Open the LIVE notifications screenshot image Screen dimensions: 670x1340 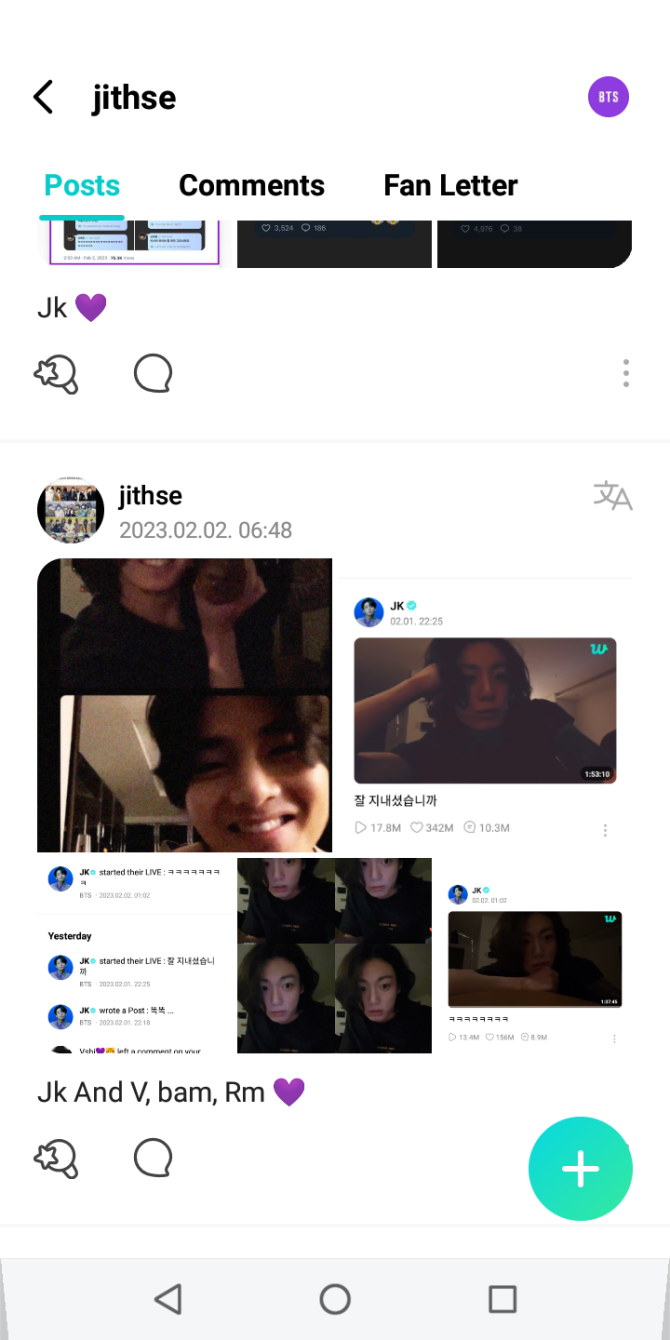tap(135, 955)
